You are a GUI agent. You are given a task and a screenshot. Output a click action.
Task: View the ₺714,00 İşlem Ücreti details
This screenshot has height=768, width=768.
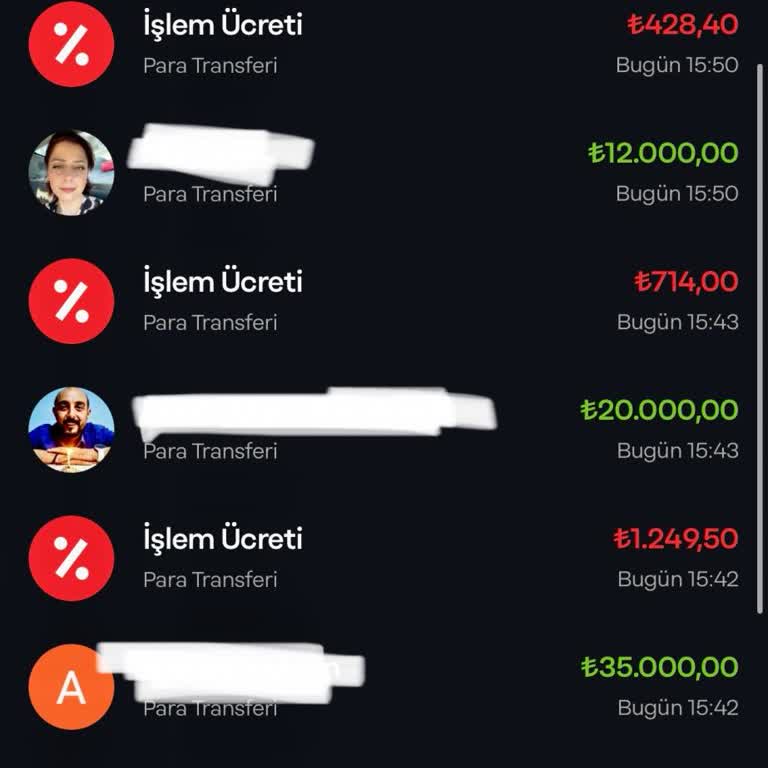click(384, 300)
